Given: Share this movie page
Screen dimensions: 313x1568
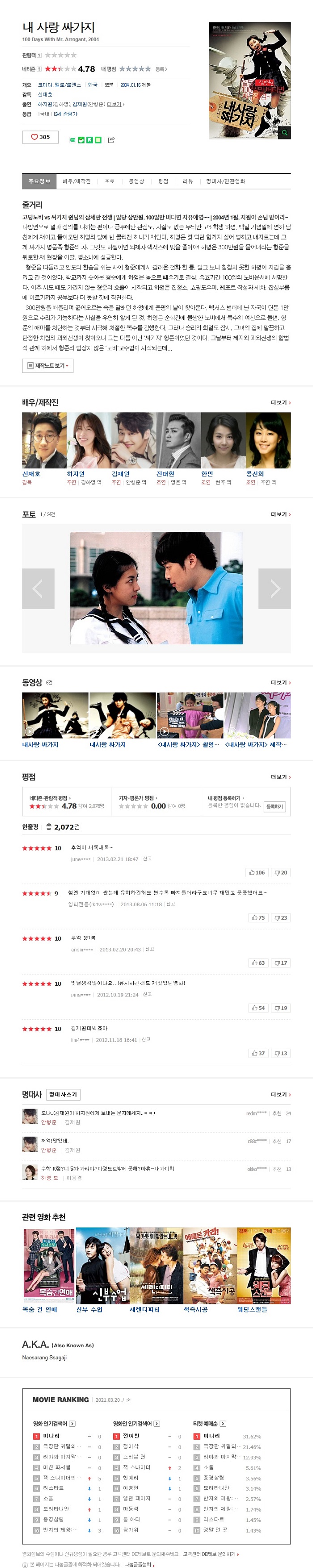Looking at the screenshot, I should 111,139.
